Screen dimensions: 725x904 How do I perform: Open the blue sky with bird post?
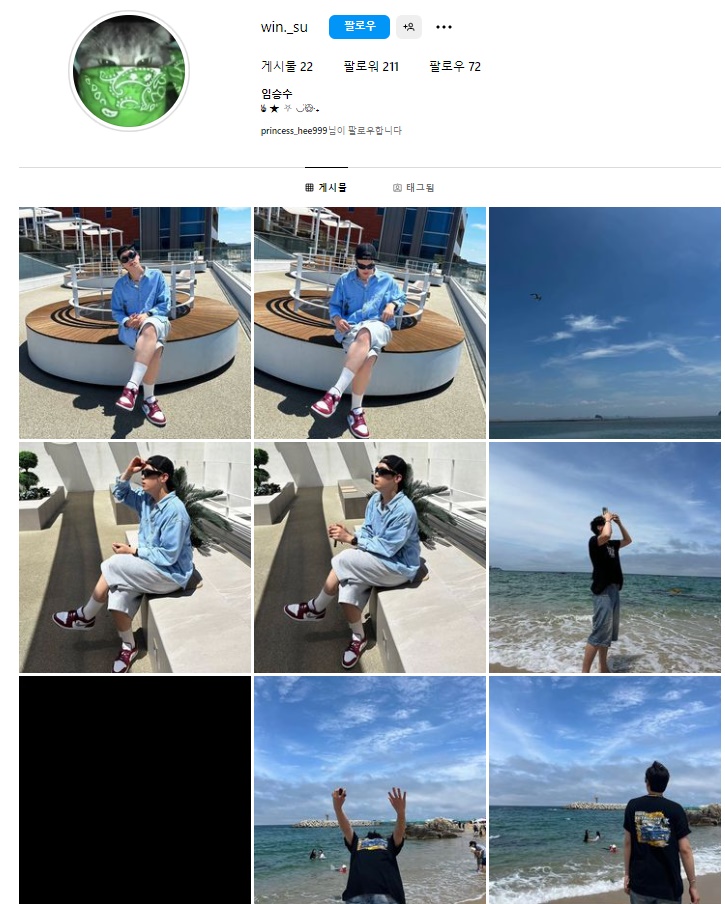tap(604, 322)
